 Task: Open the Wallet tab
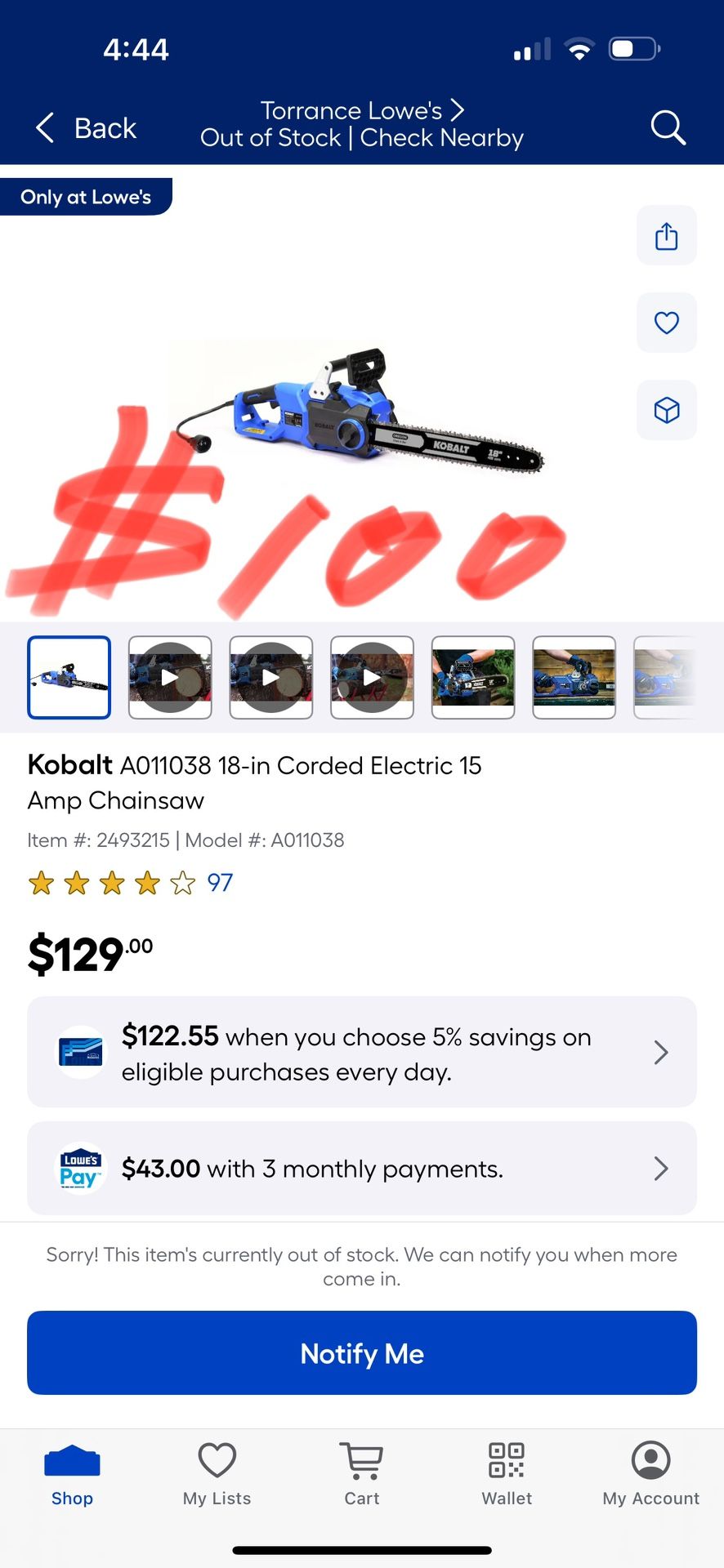pyautogui.click(x=507, y=1474)
